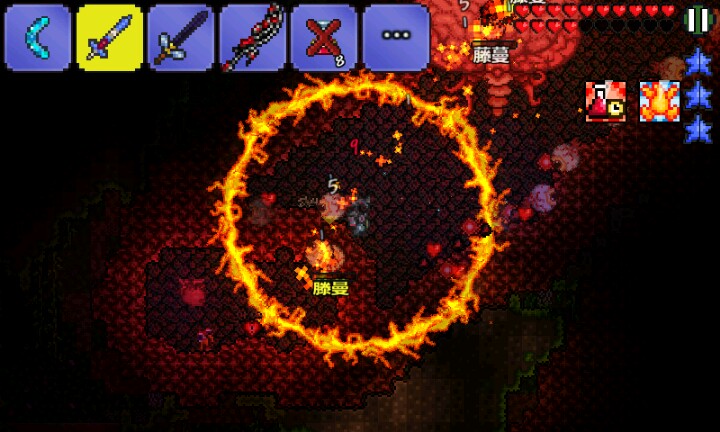Select the highlighted blue sword slot
720x432 pixels.
[x=109, y=38]
